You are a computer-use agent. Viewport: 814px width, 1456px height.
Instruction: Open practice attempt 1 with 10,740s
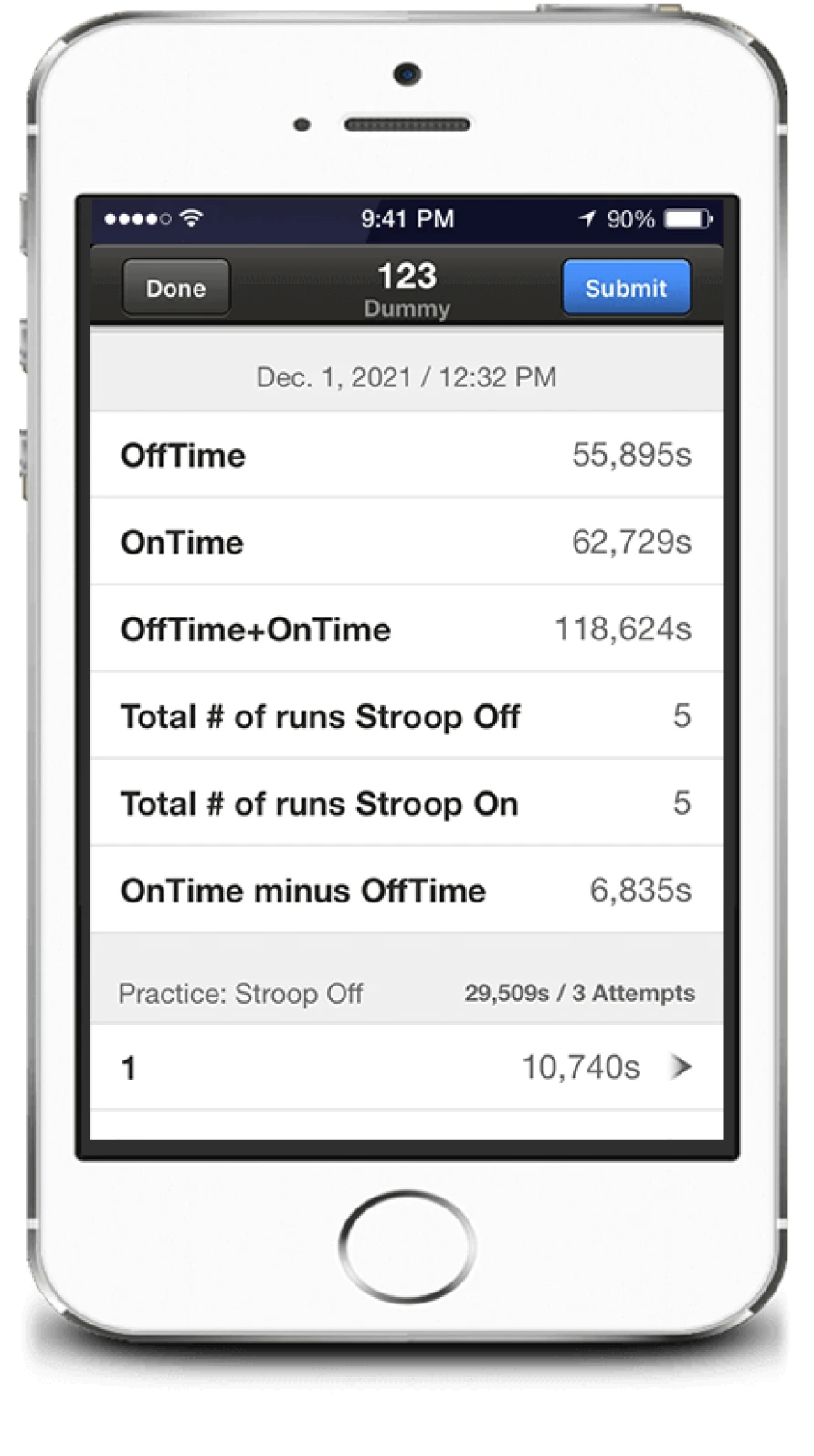(x=407, y=1067)
